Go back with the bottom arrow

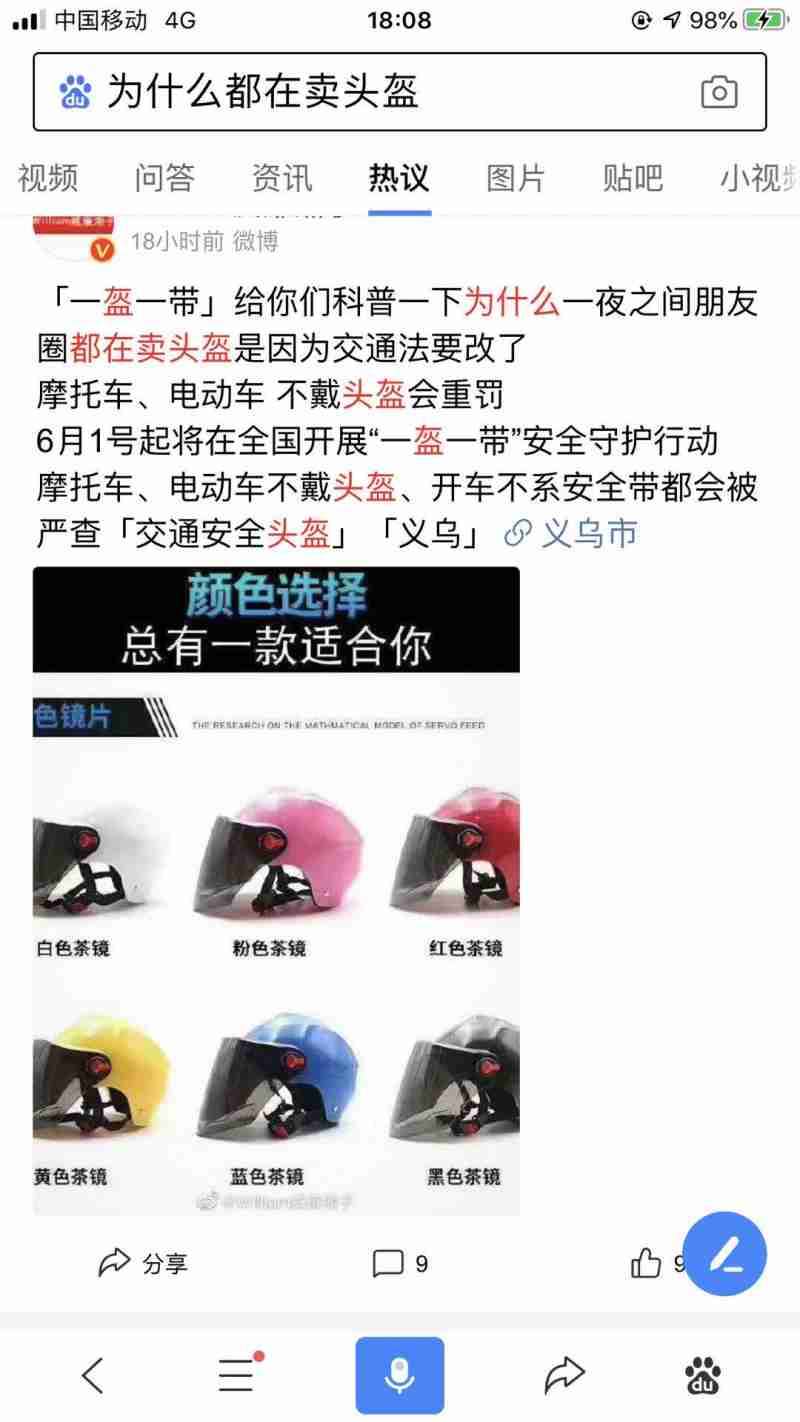(92, 1376)
